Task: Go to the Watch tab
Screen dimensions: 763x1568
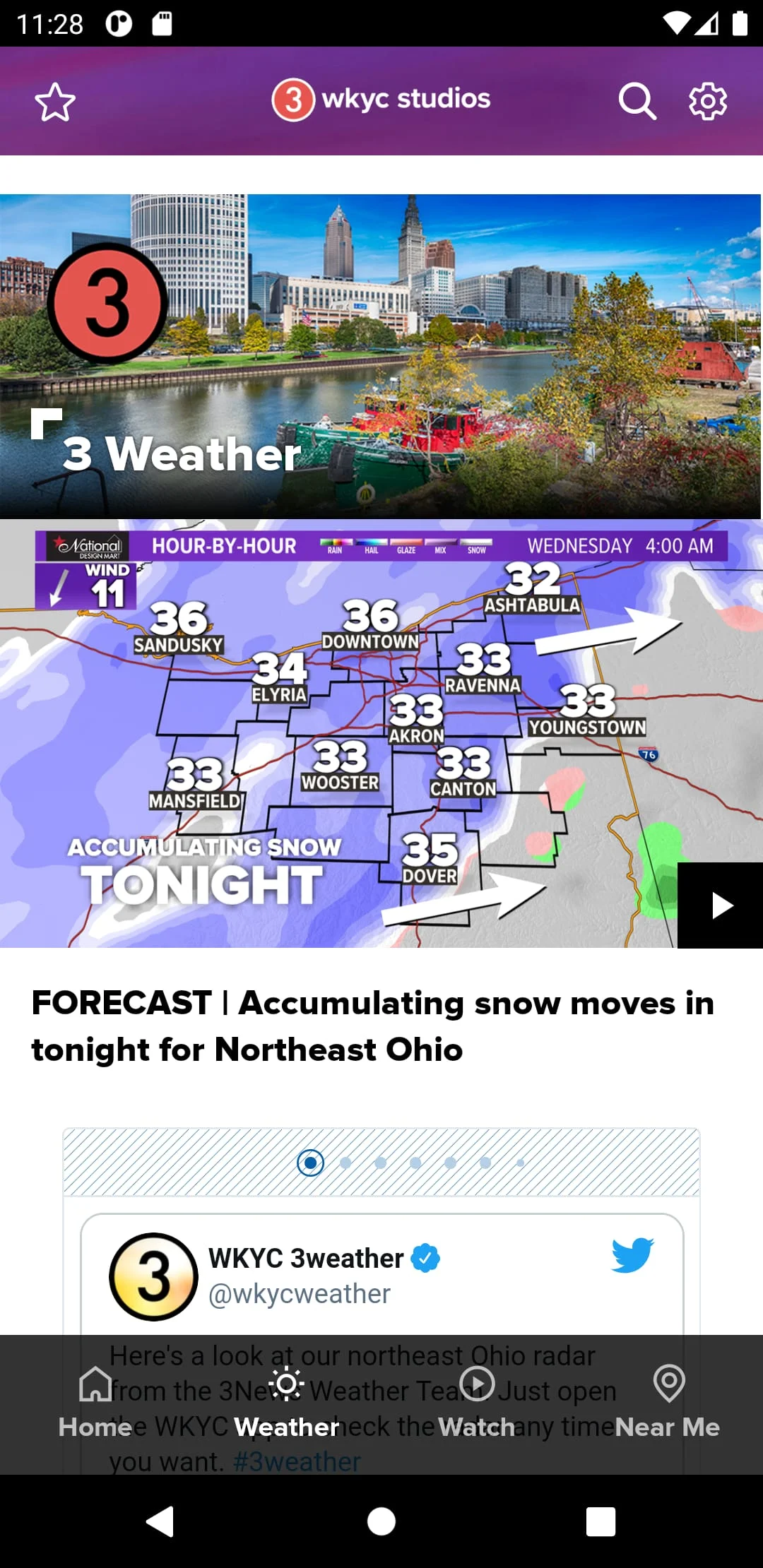Action: click(x=477, y=1402)
